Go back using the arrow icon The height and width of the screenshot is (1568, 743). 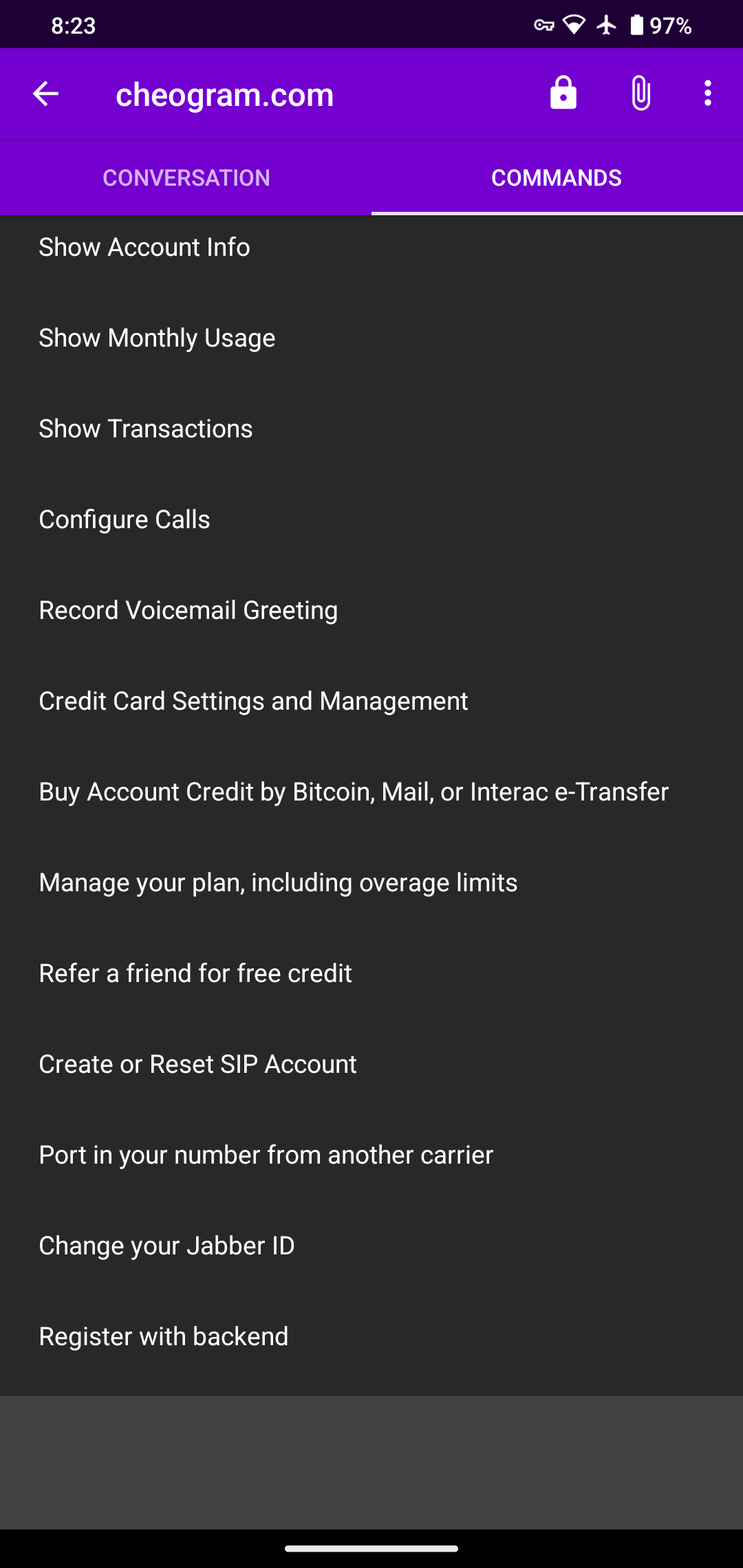(x=45, y=94)
